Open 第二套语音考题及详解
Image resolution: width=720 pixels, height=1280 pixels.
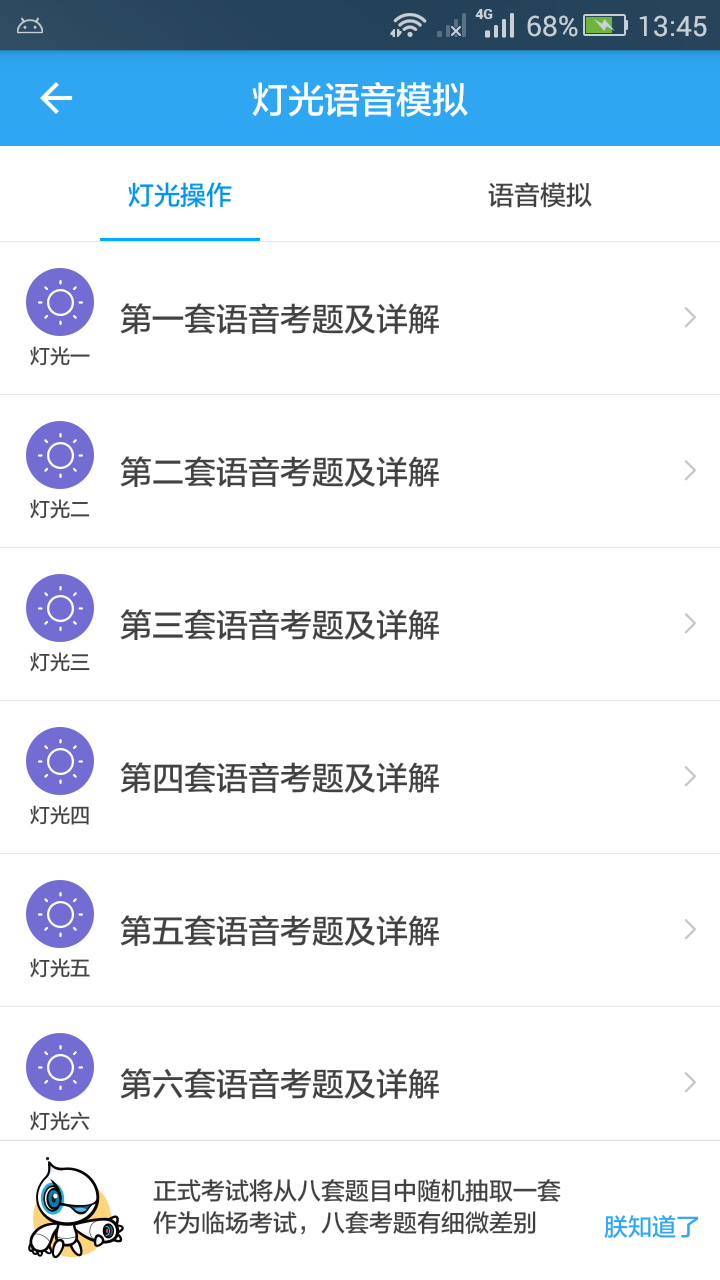coord(280,472)
